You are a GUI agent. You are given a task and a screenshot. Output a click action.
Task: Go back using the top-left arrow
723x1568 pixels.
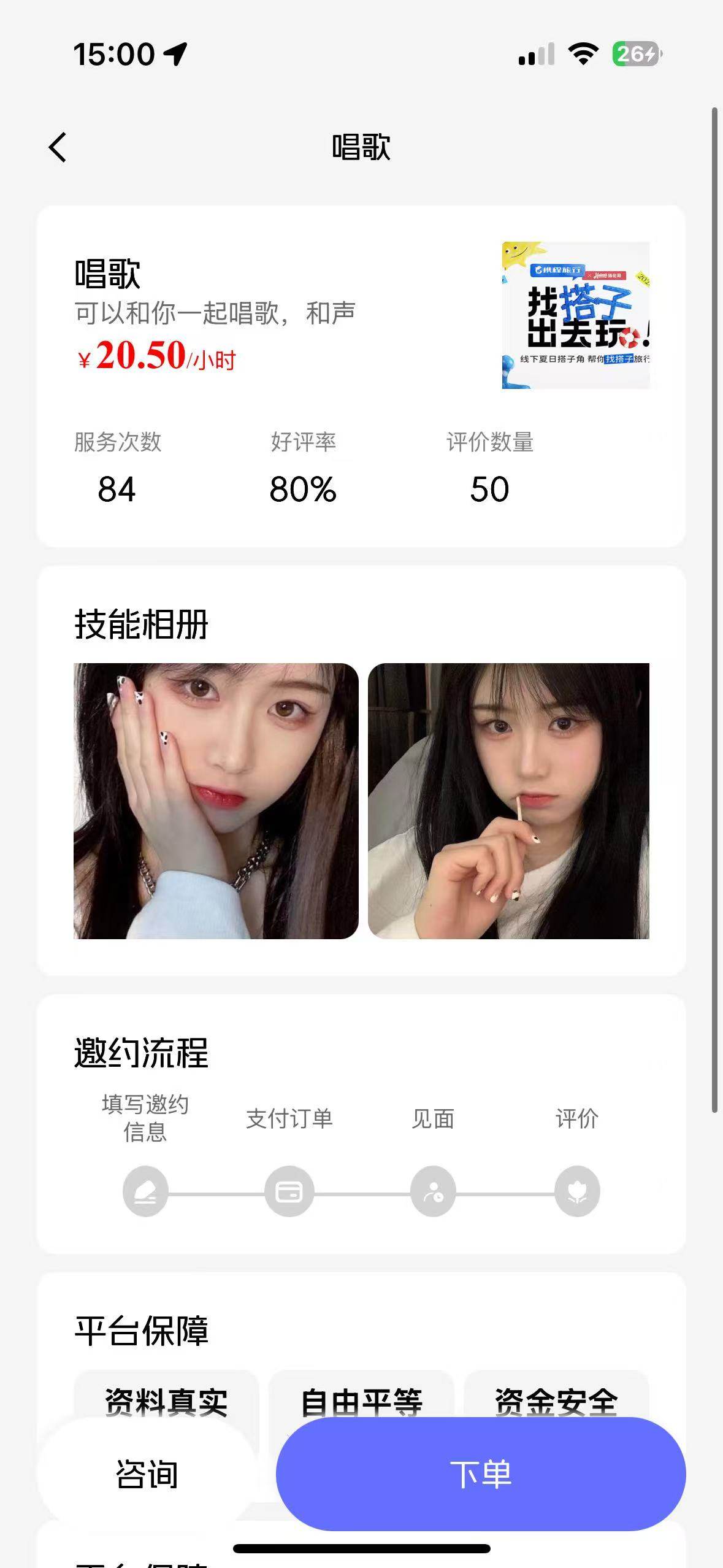[x=58, y=148]
